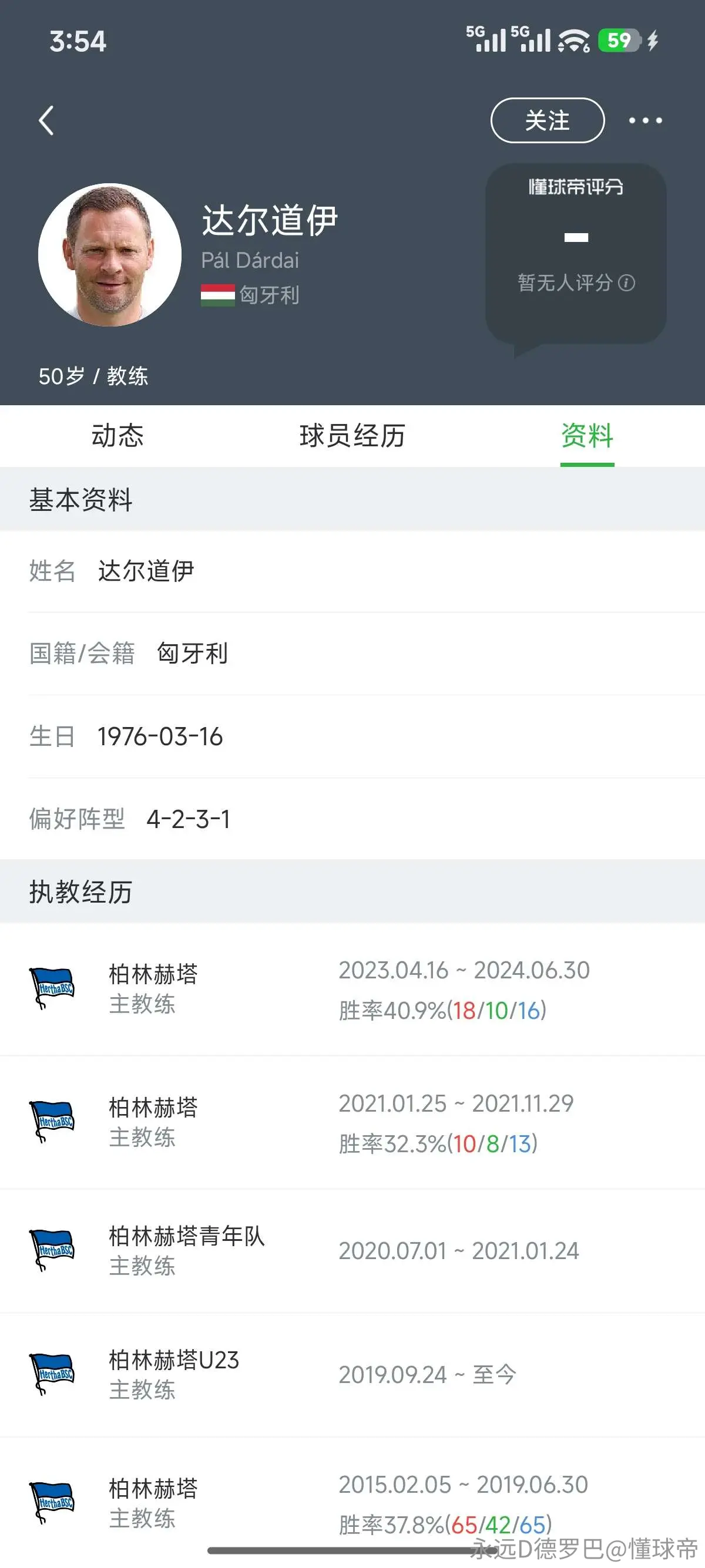Select the 资料 tab
The height and width of the screenshot is (1568, 705).
pyautogui.click(x=587, y=436)
